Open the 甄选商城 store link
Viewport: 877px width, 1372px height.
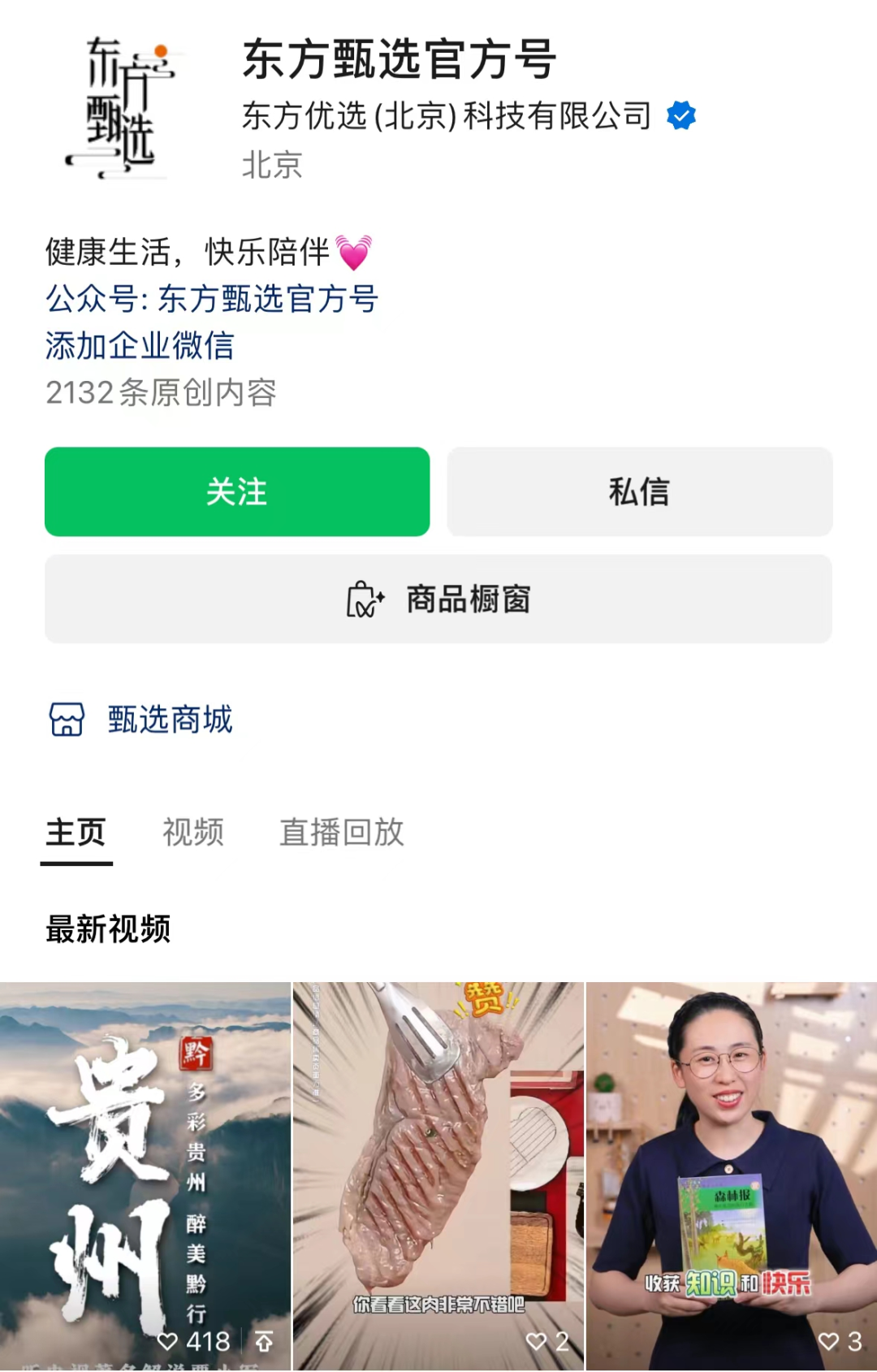click(170, 720)
